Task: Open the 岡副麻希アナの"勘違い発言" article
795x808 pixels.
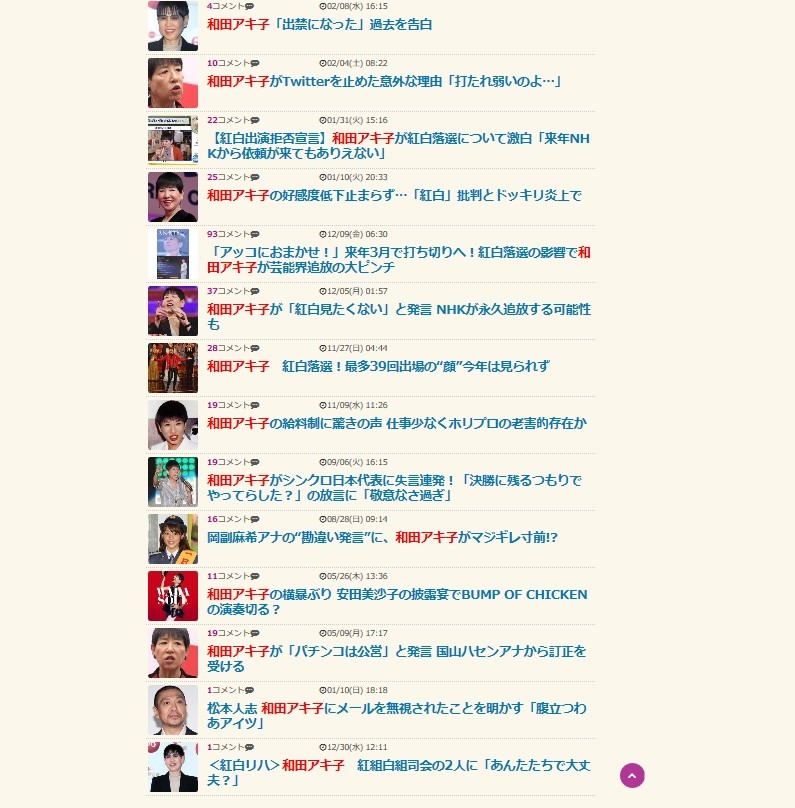Action: pos(382,537)
